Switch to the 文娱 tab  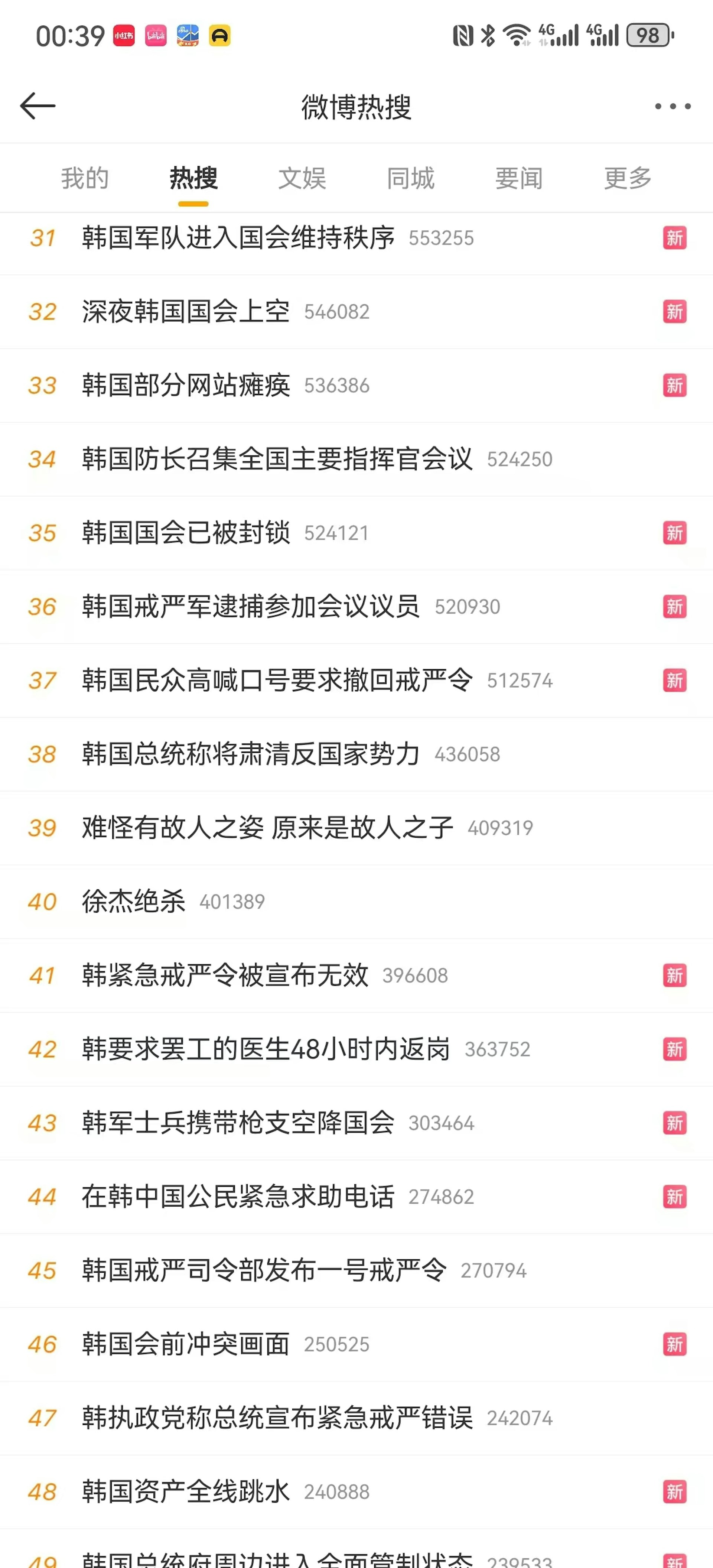(302, 178)
